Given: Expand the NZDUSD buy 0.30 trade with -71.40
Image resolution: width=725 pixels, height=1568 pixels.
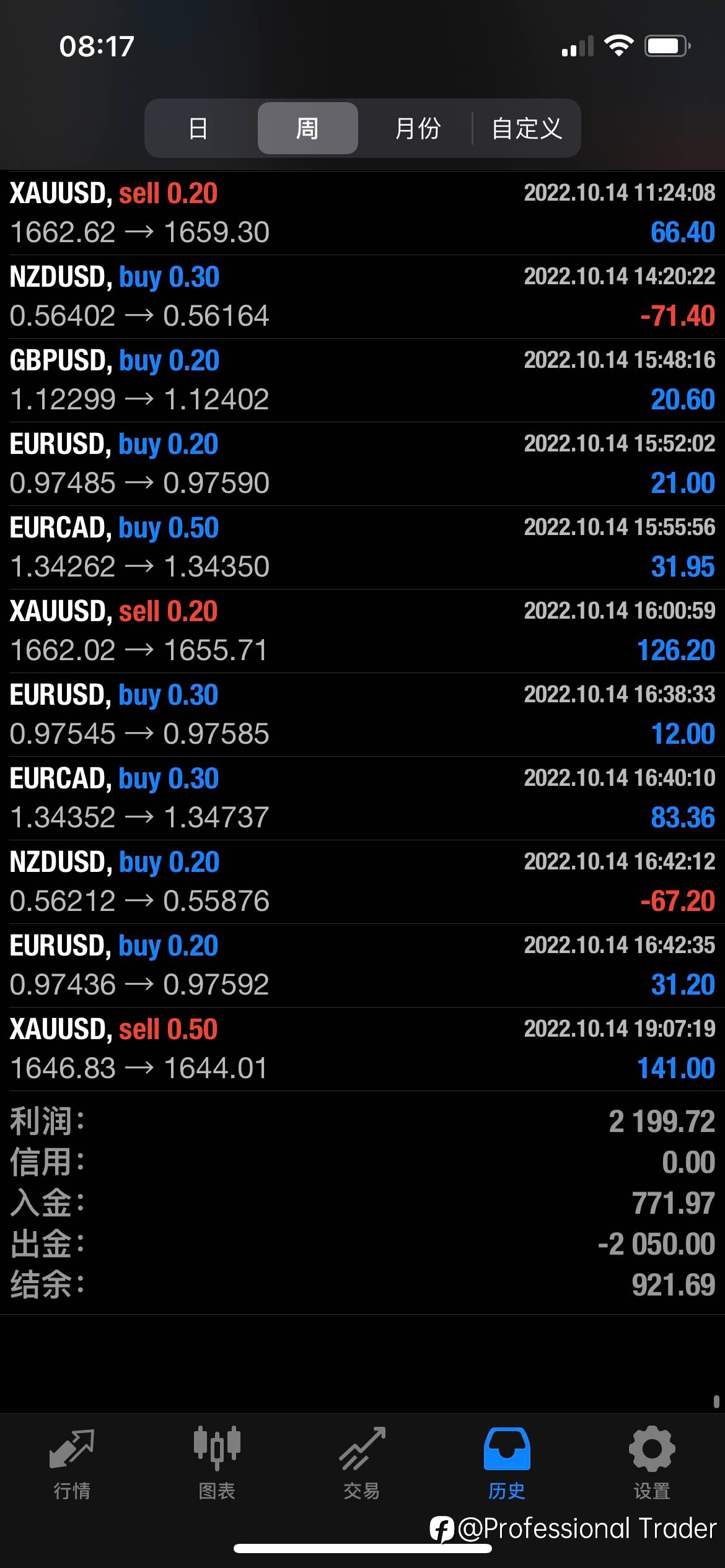Looking at the screenshot, I should [x=362, y=297].
